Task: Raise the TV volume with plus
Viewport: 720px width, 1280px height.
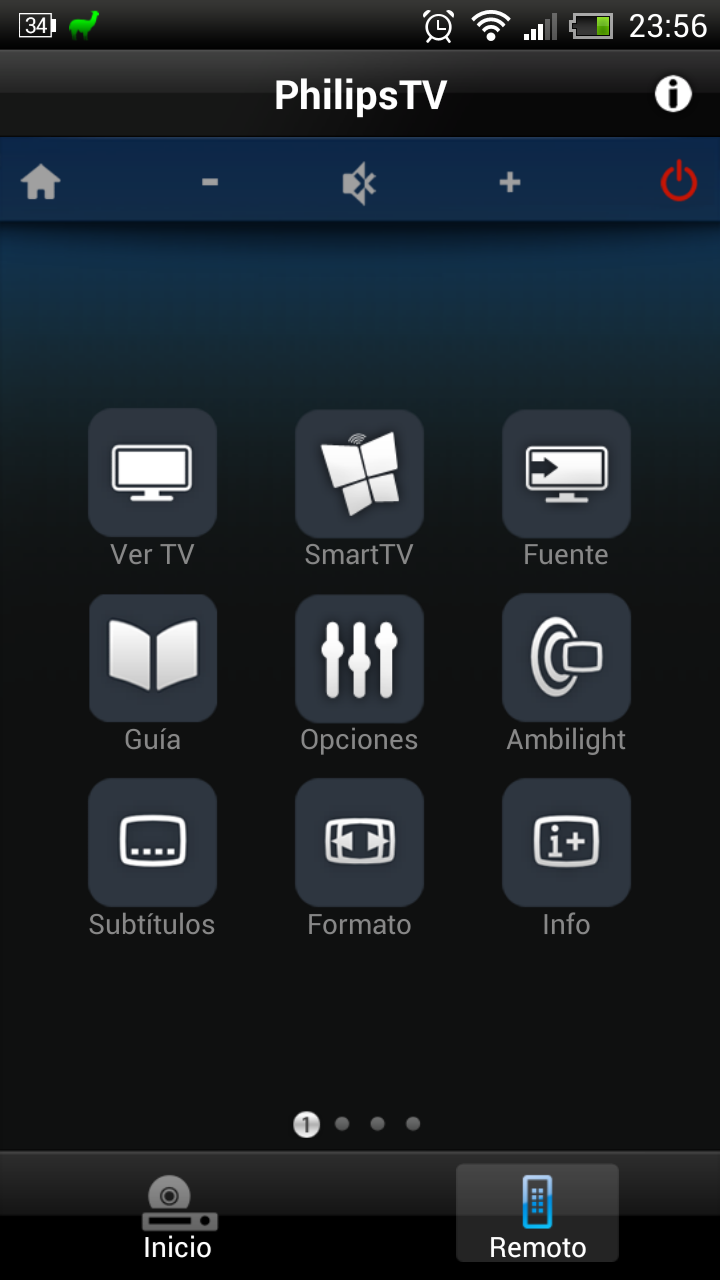Action: 510,182
